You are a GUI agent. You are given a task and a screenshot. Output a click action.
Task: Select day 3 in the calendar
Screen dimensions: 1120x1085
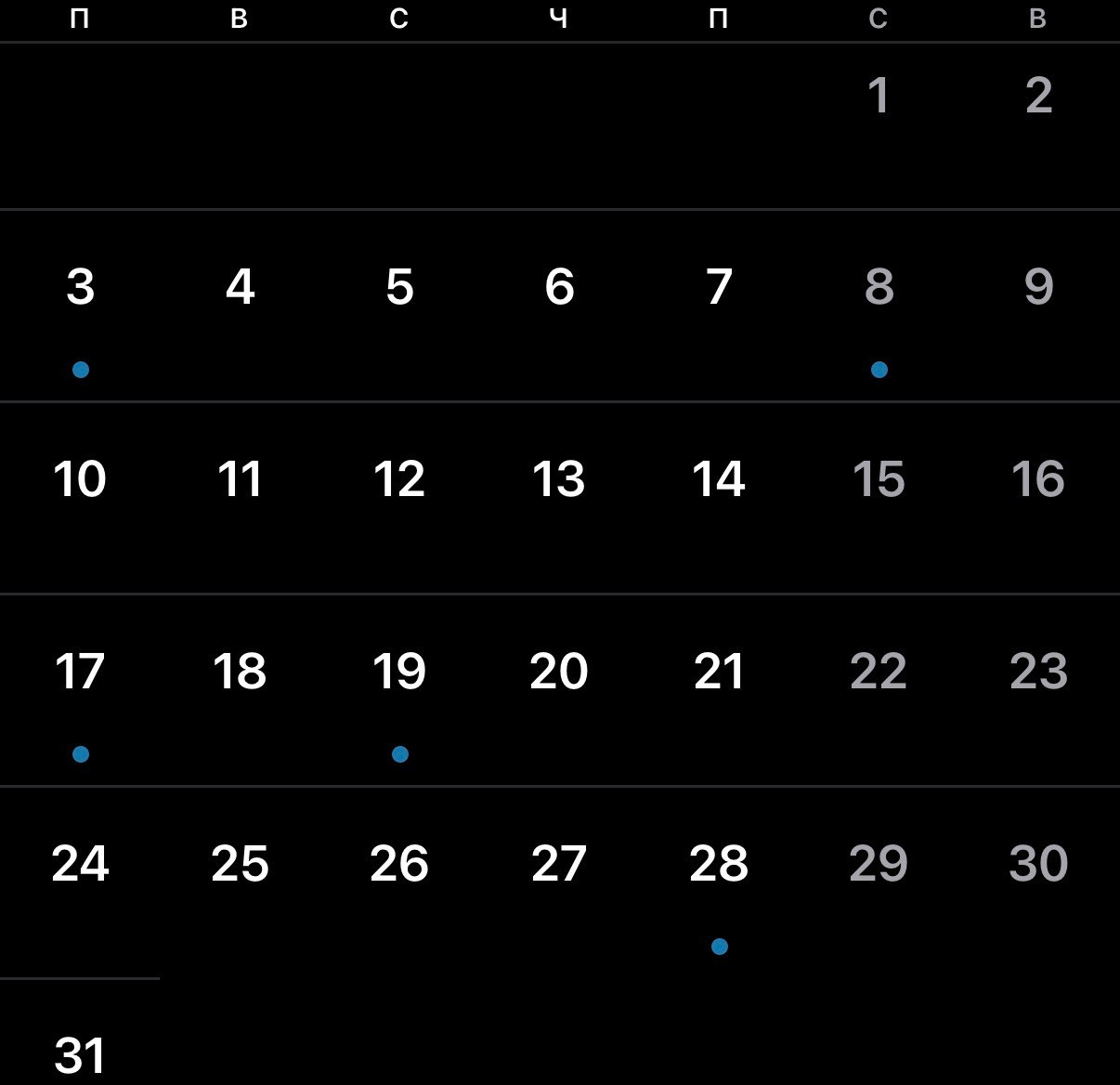81,287
